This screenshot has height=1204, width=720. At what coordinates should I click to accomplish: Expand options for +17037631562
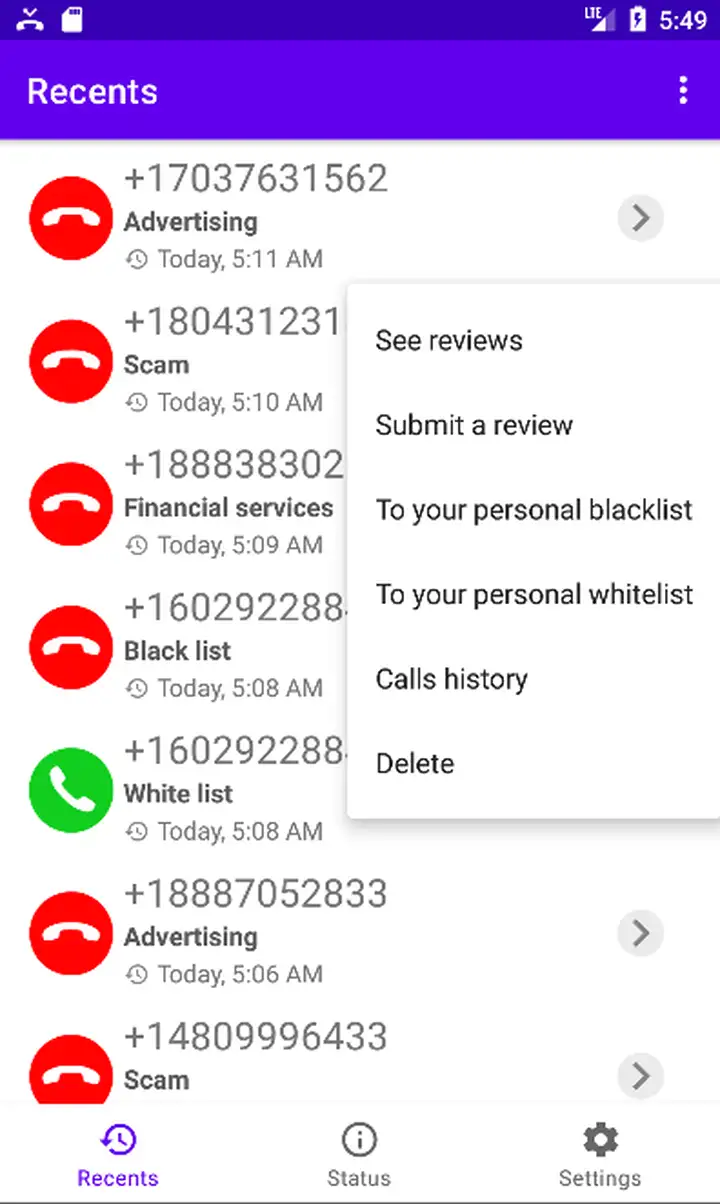641,217
